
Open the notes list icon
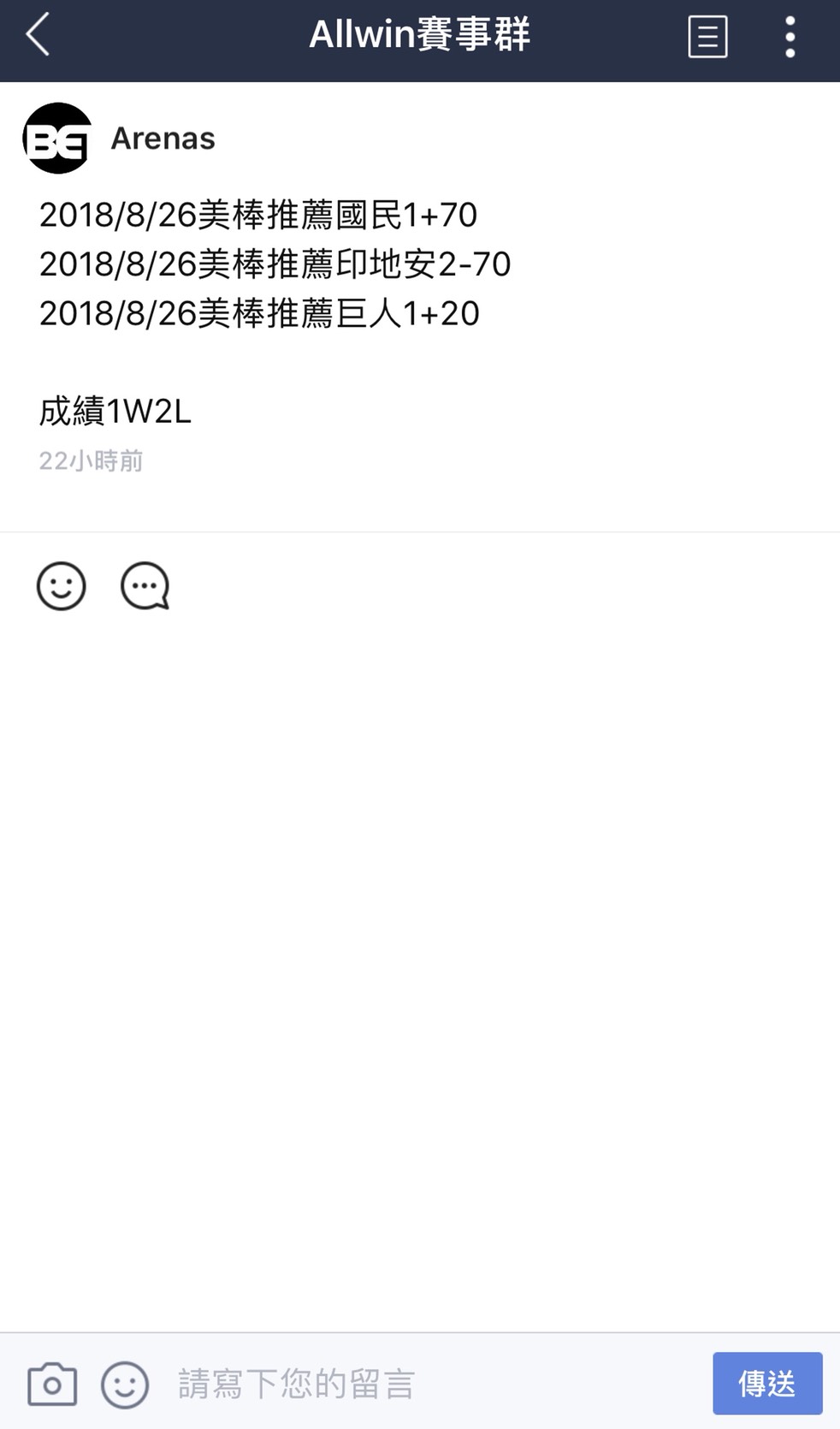pyautogui.click(x=707, y=37)
